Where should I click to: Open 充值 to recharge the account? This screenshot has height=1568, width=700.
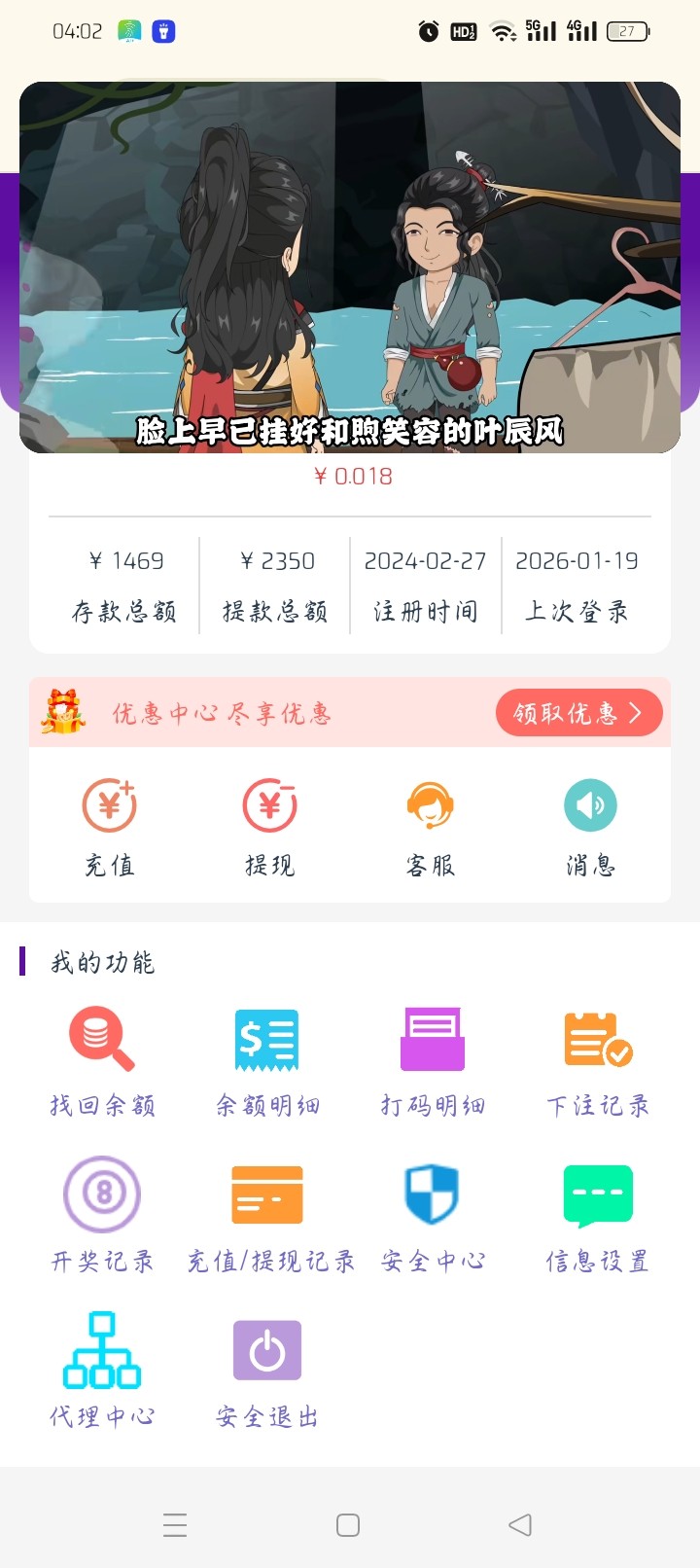click(109, 827)
